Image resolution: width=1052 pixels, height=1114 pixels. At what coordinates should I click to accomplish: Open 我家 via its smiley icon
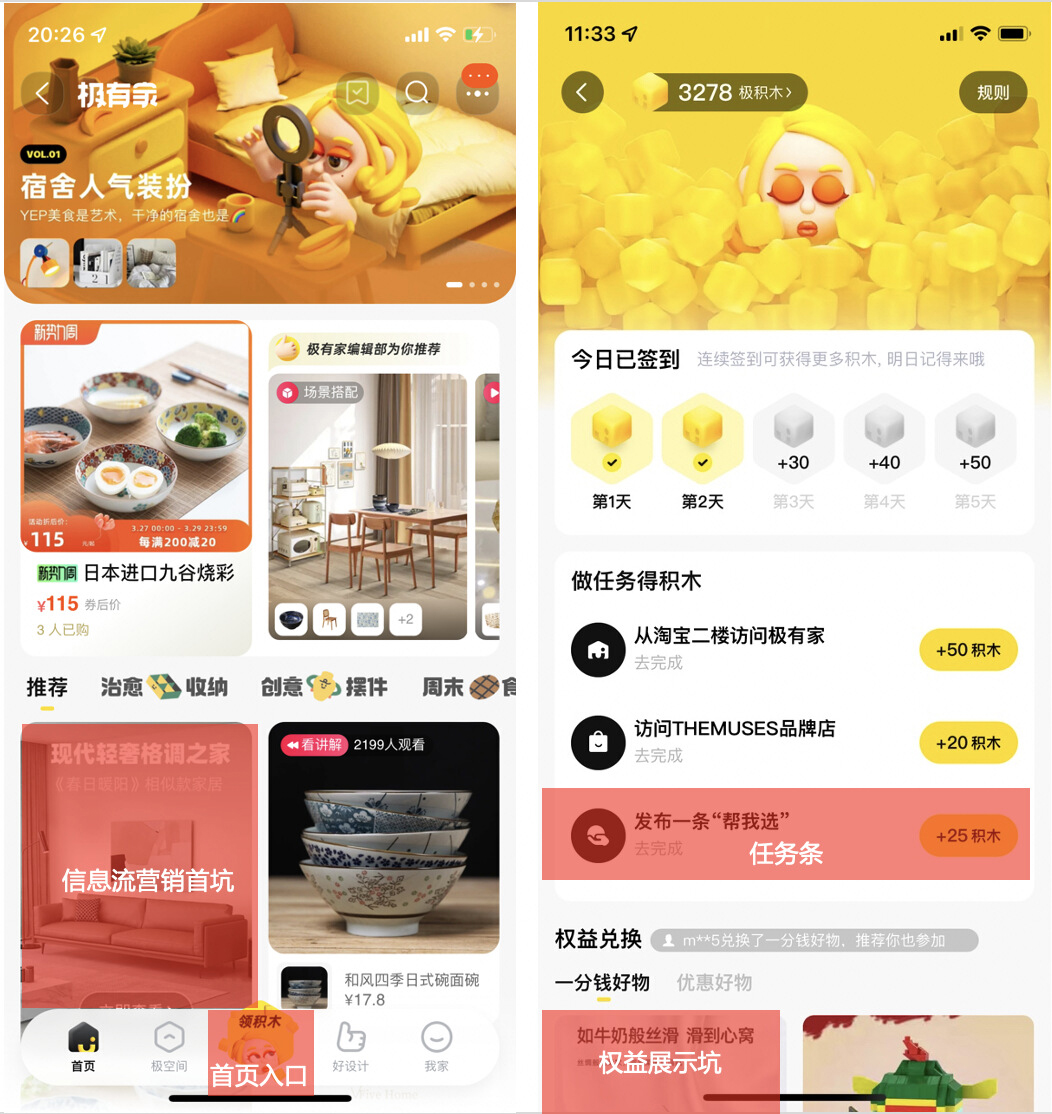[436, 1040]
